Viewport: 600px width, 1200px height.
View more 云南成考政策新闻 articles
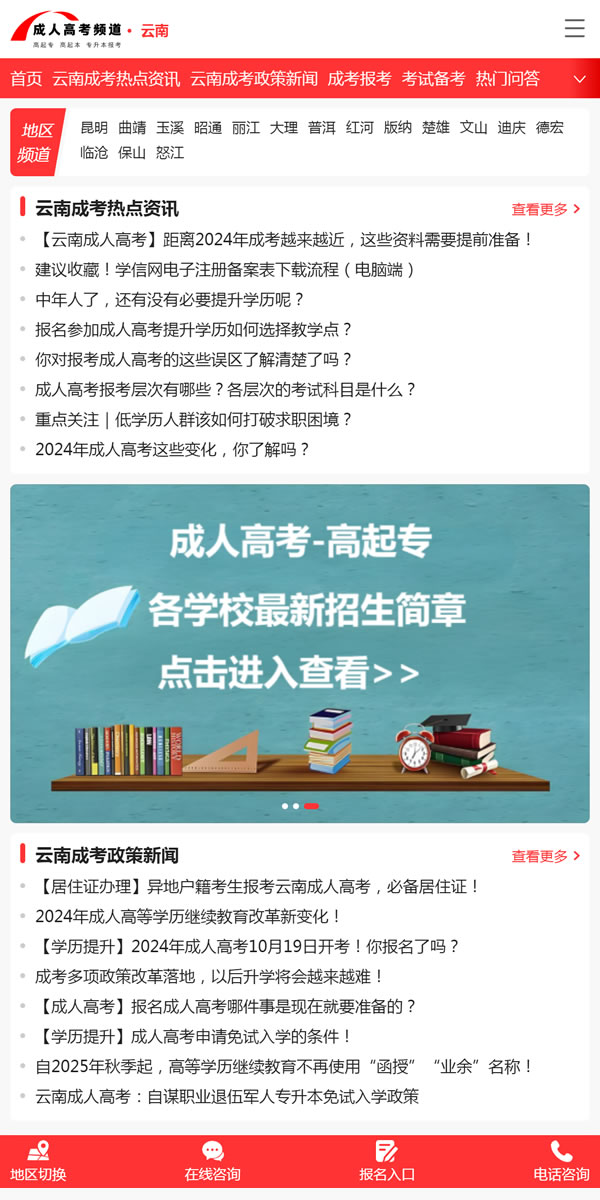(545, 856)
